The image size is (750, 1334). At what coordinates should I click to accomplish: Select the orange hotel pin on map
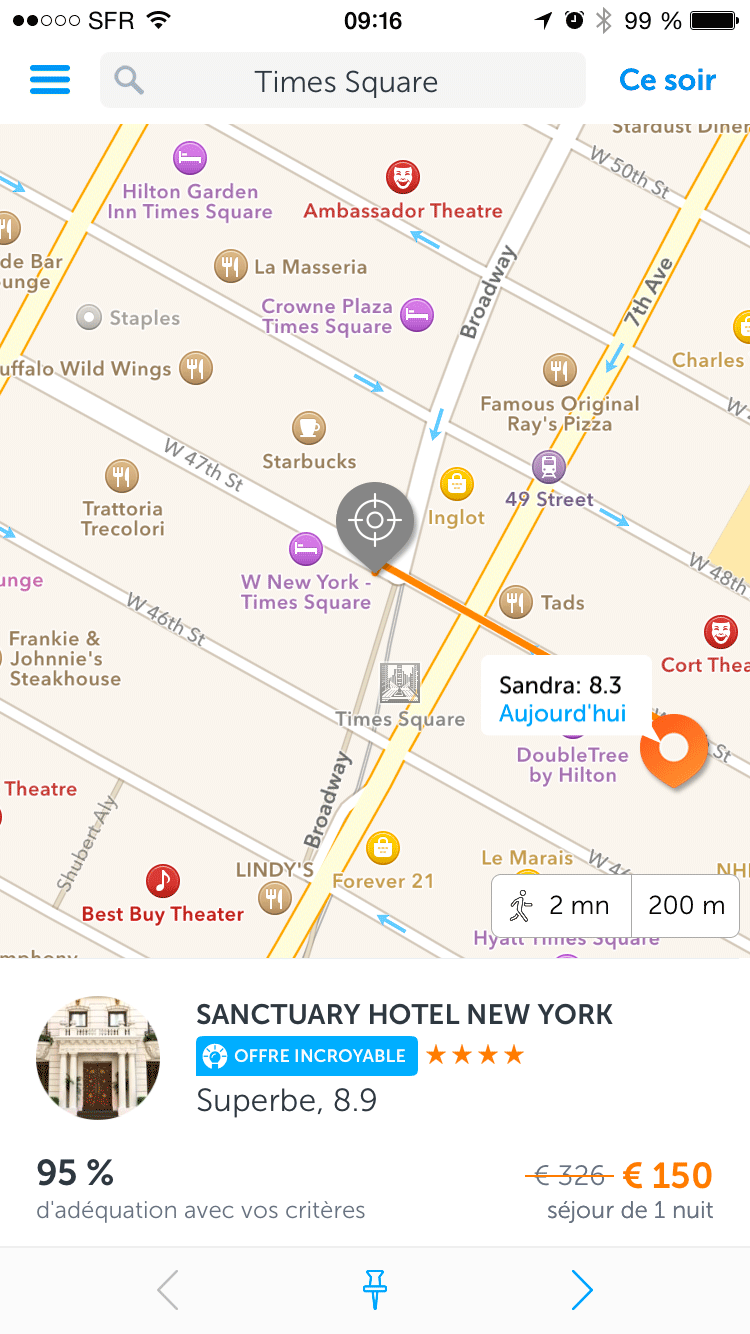(674, 750)
